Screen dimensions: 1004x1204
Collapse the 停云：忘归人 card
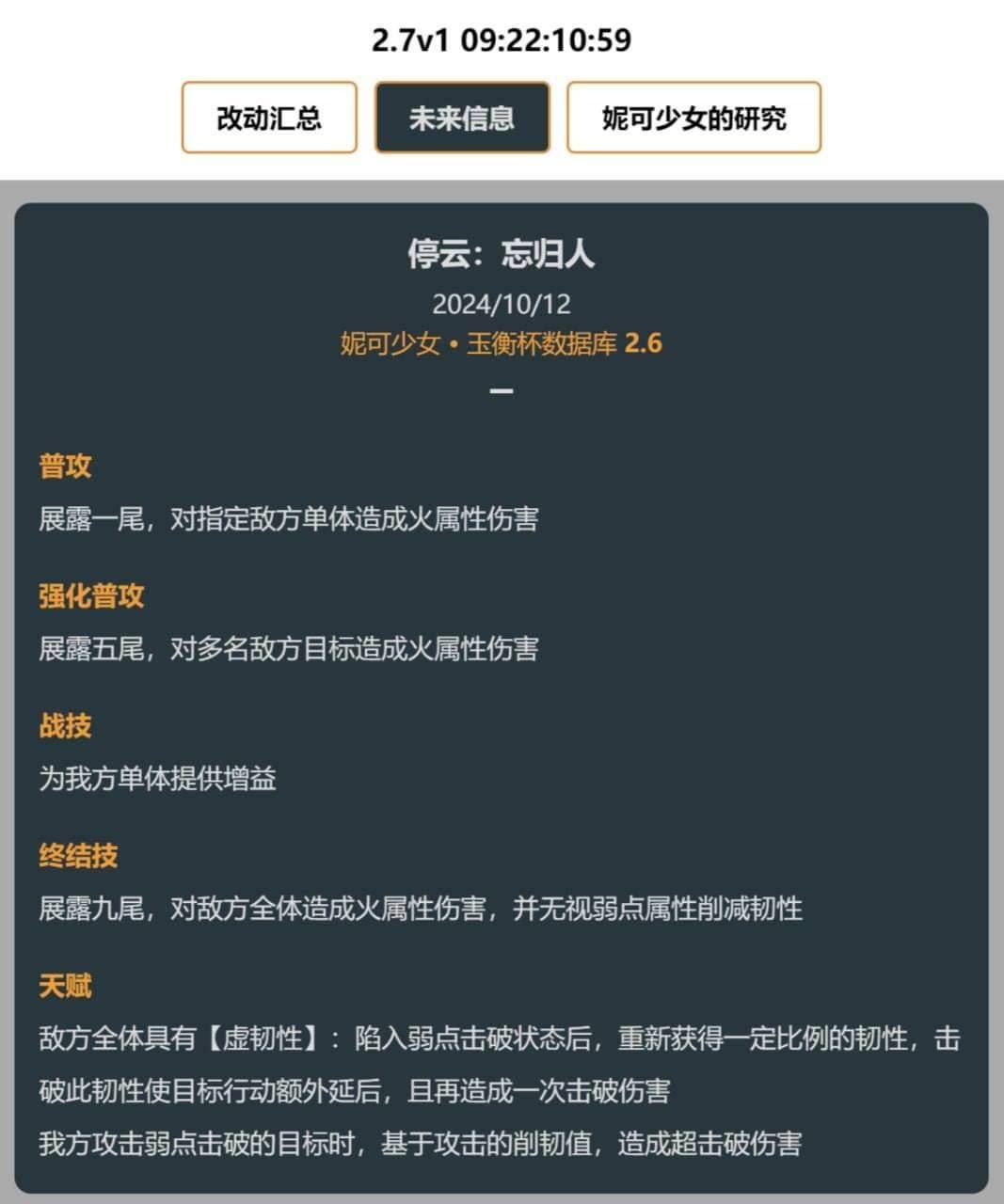pos(502,390)
